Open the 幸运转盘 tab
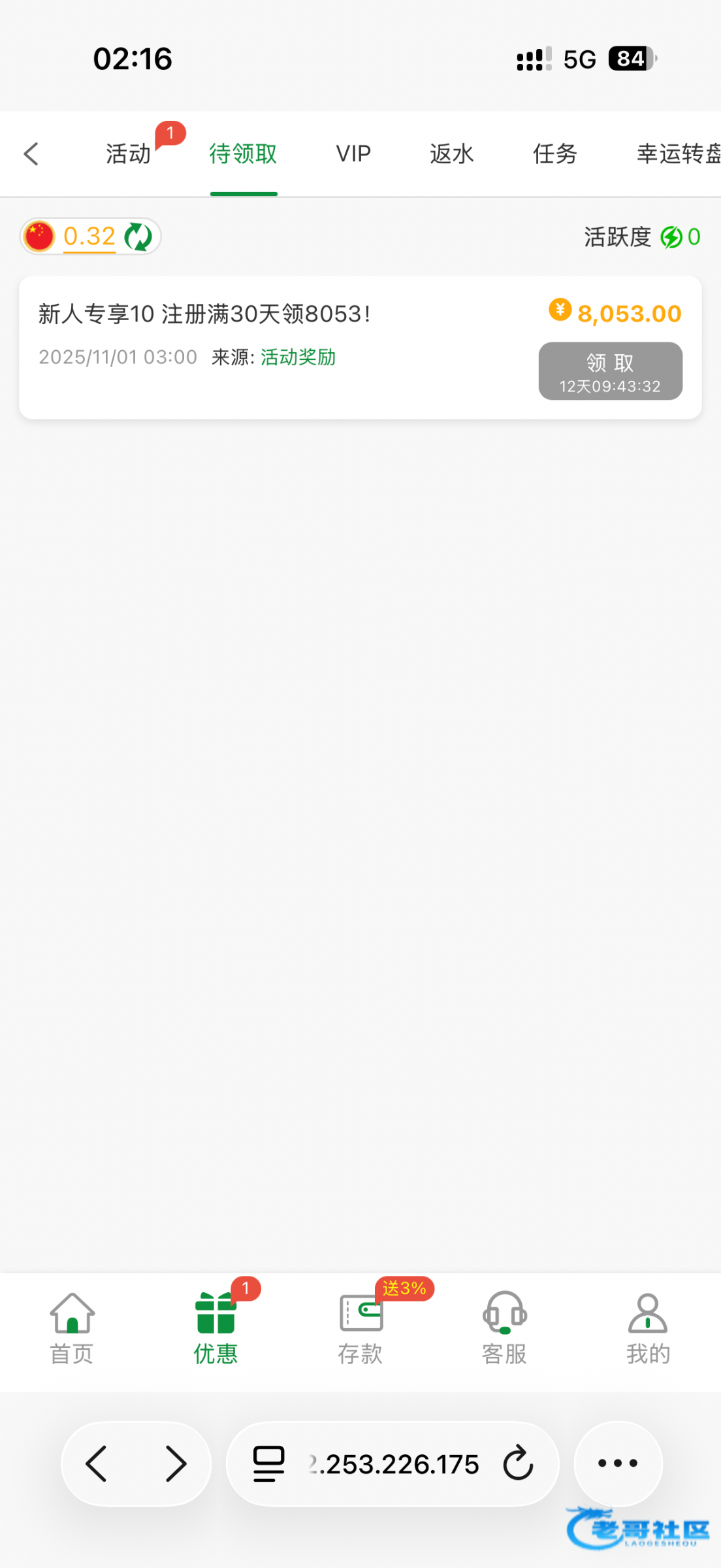Viewport: 721px width, 1568px height. [x=679, y=154]
